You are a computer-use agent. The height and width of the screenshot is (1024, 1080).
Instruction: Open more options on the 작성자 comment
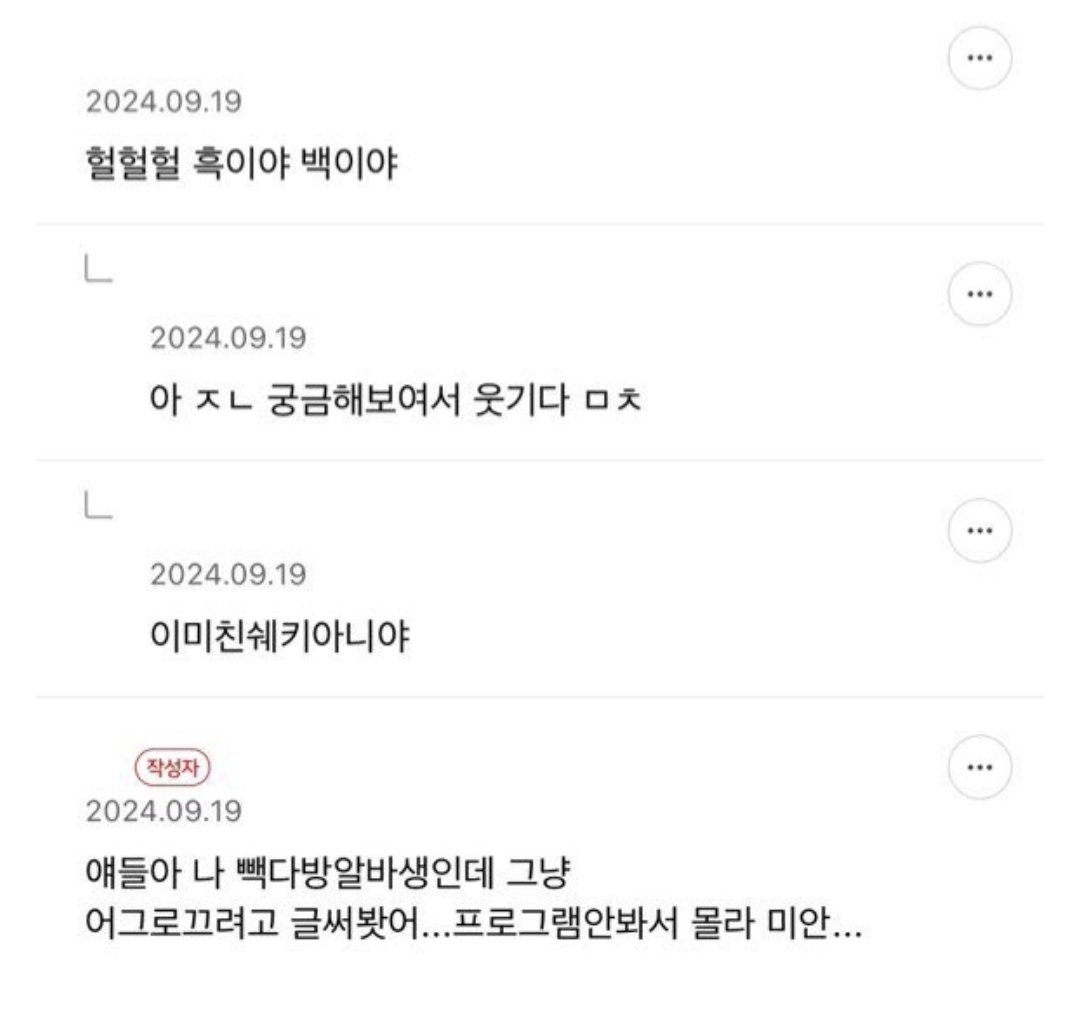click(979, 768)
